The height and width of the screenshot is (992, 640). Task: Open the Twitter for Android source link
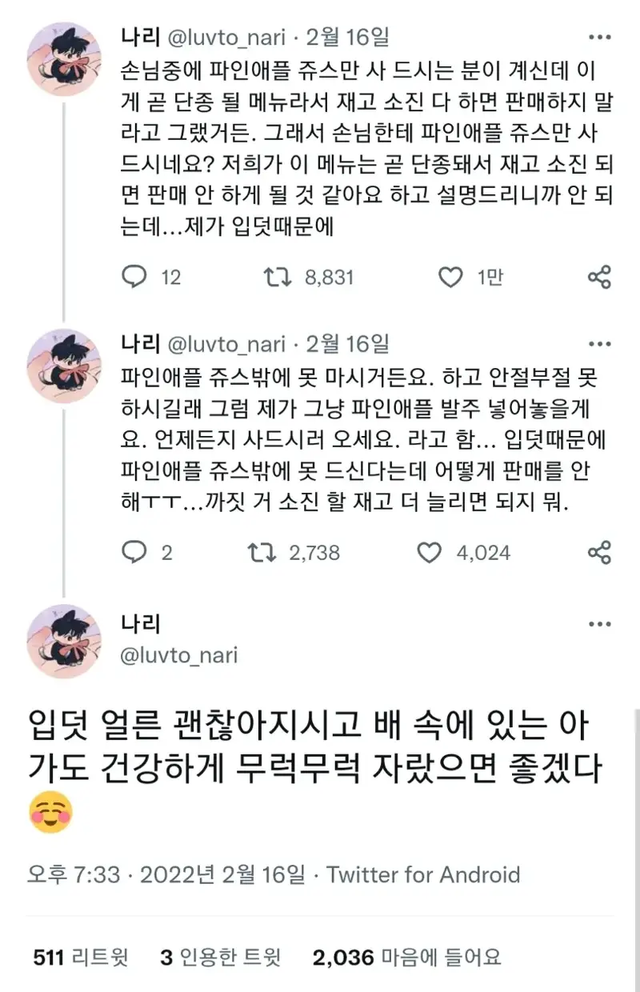424,874
